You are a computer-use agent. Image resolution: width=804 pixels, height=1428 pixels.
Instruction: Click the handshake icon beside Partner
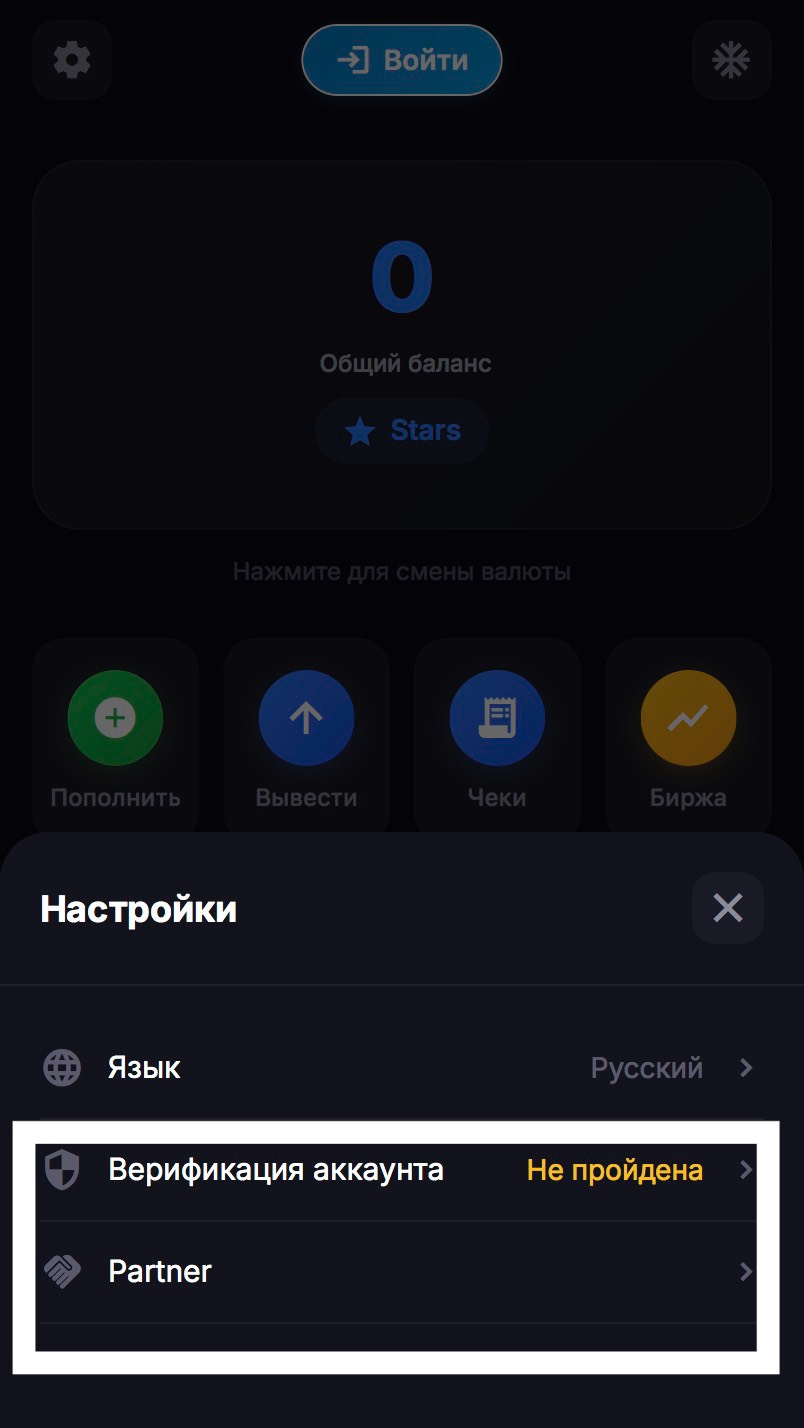click(62, 1271)
